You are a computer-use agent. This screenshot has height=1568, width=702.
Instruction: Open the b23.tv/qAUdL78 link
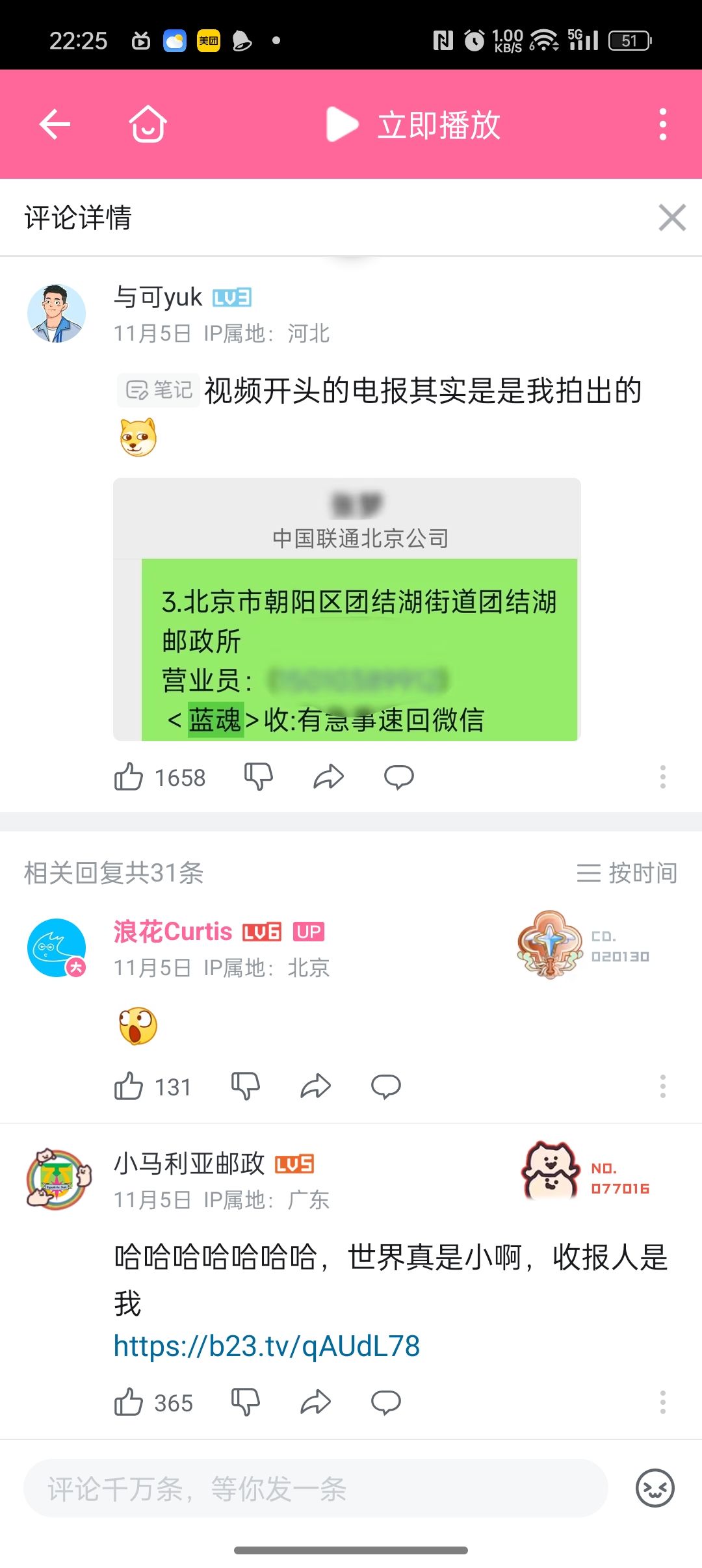tap(266, 1346)
